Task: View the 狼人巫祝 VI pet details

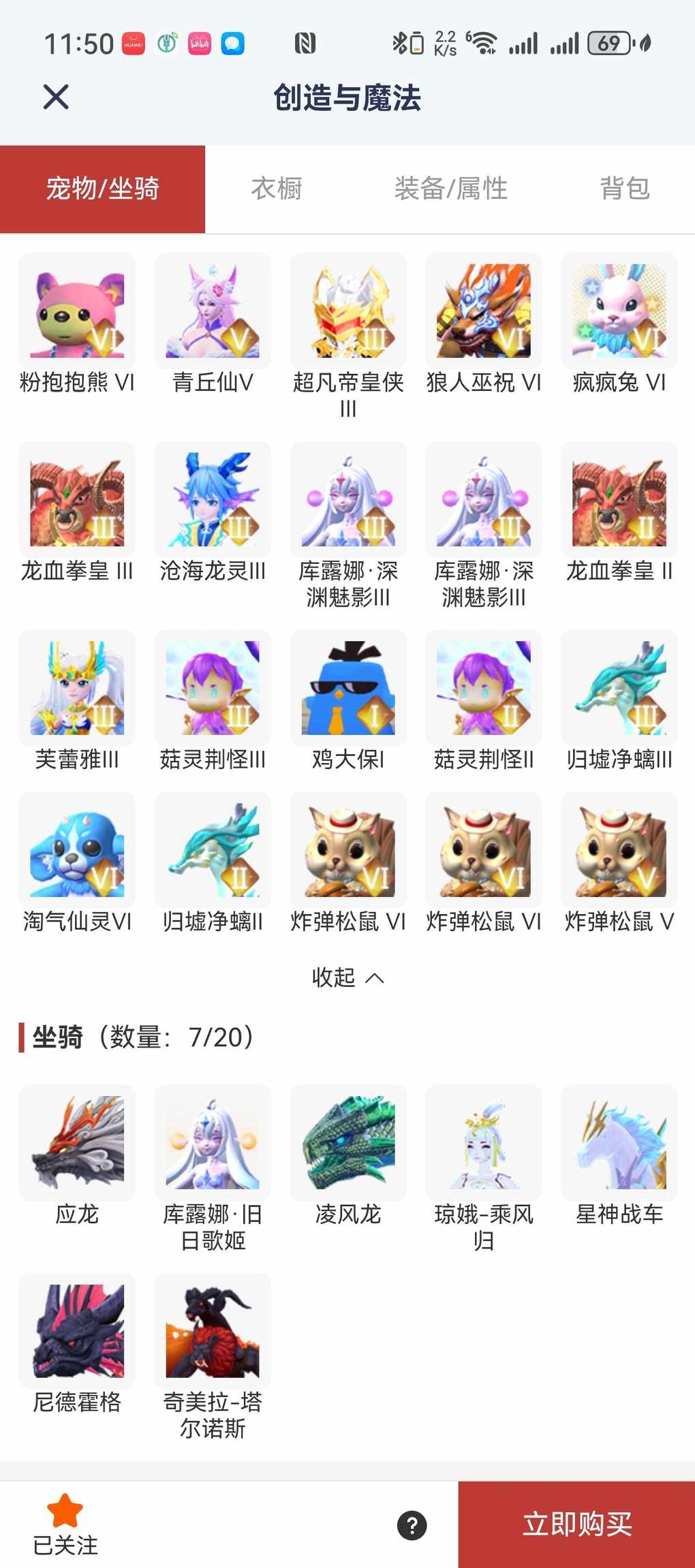Action: pos(484,311)
